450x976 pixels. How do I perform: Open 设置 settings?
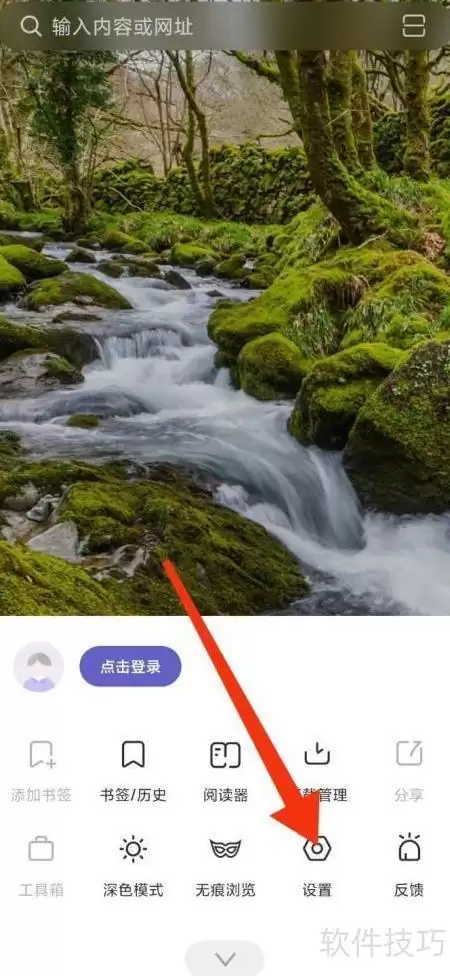(317, 865)
